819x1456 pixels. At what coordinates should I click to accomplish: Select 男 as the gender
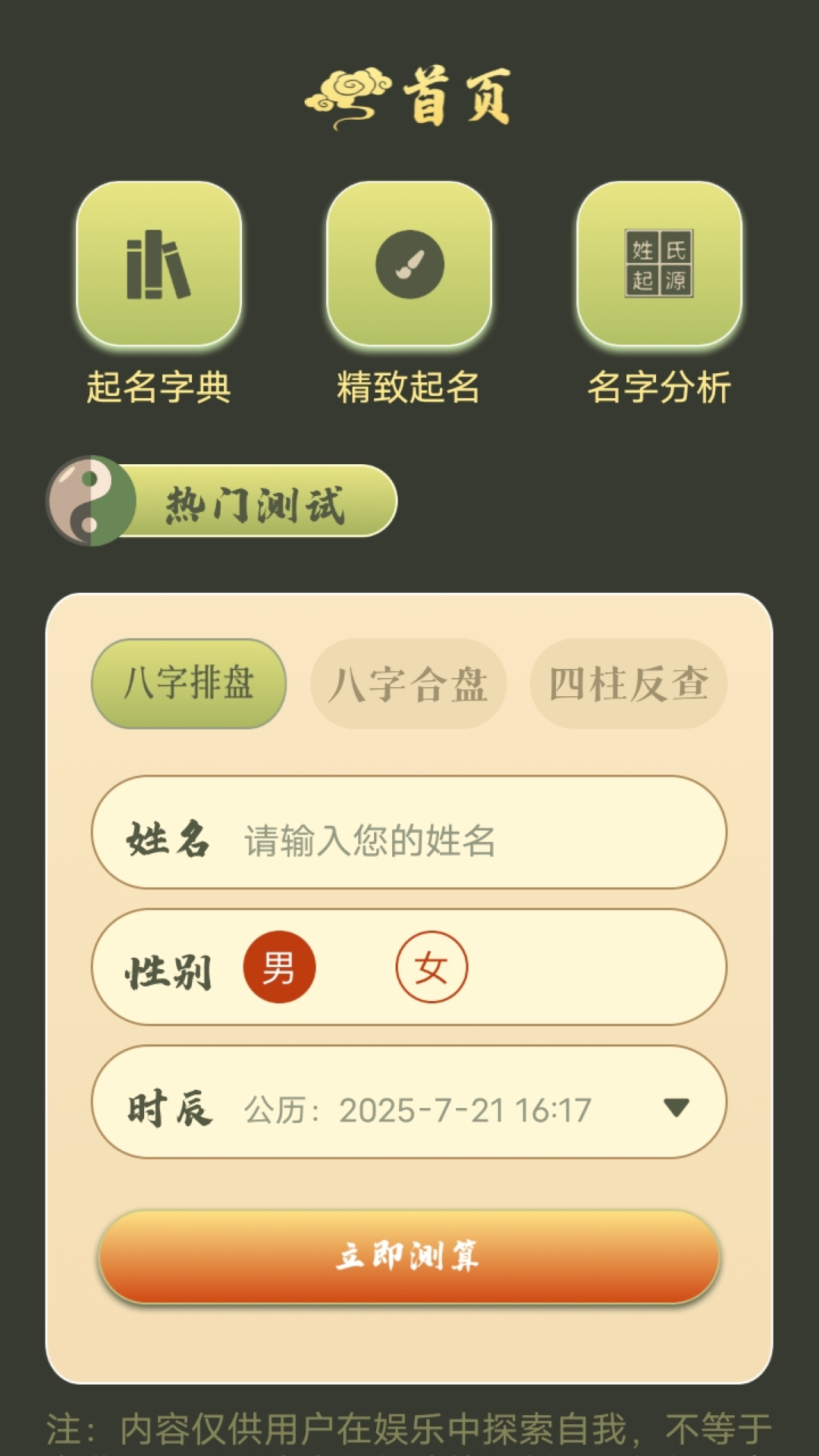point(278,968)
